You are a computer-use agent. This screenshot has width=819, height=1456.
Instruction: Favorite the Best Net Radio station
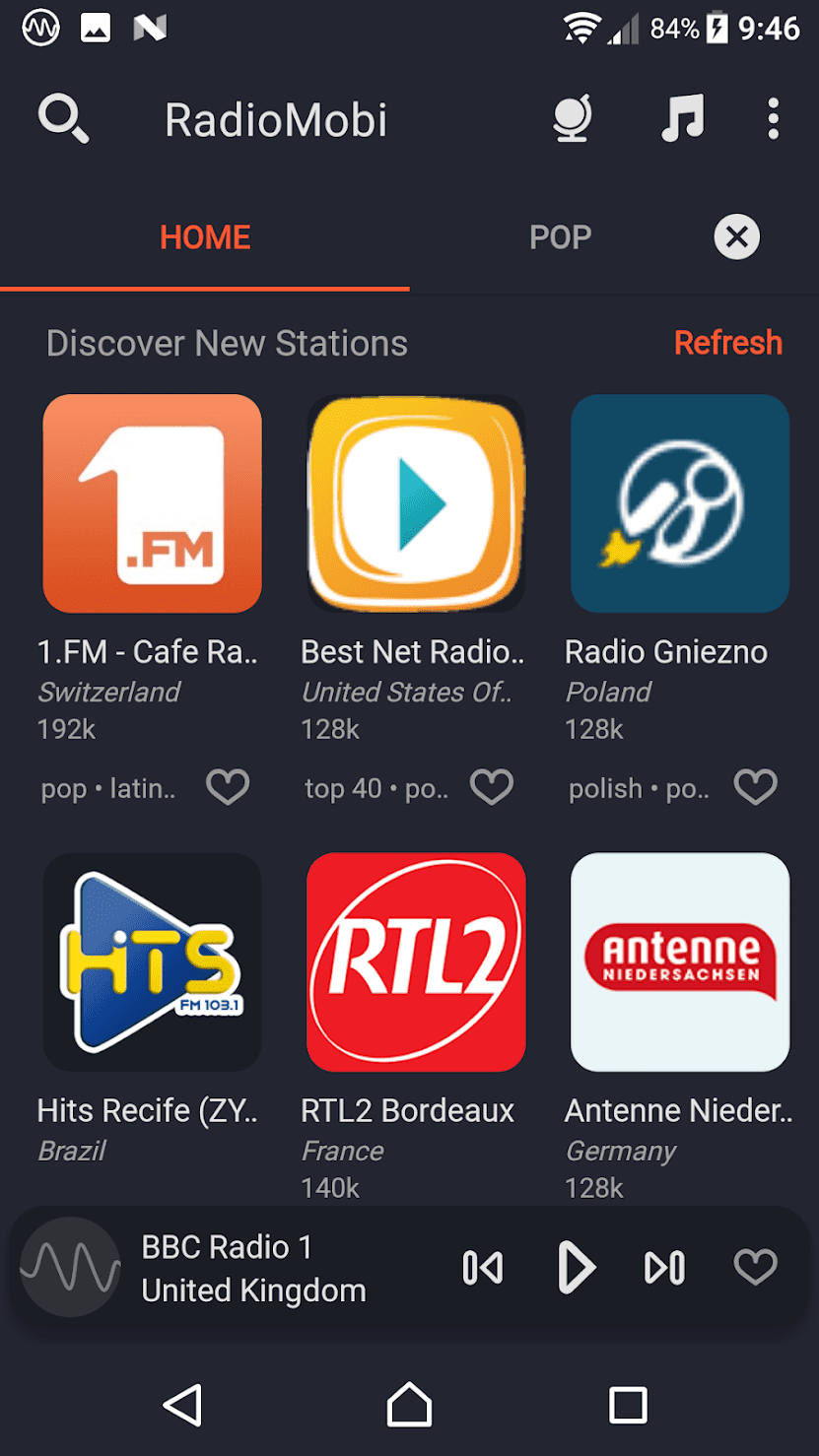pyautogui.click(x=492, y=787)
